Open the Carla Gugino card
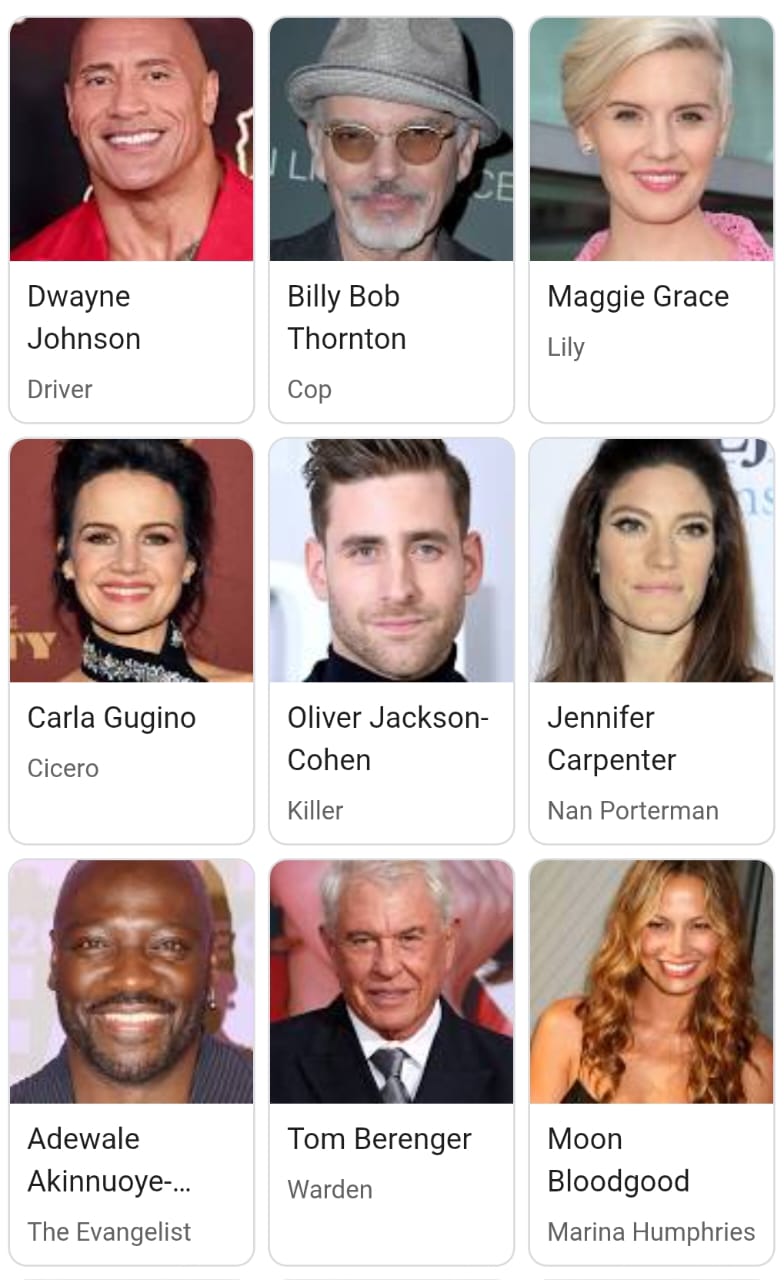This screenshot has width=784, height=1280. (131, 640)
